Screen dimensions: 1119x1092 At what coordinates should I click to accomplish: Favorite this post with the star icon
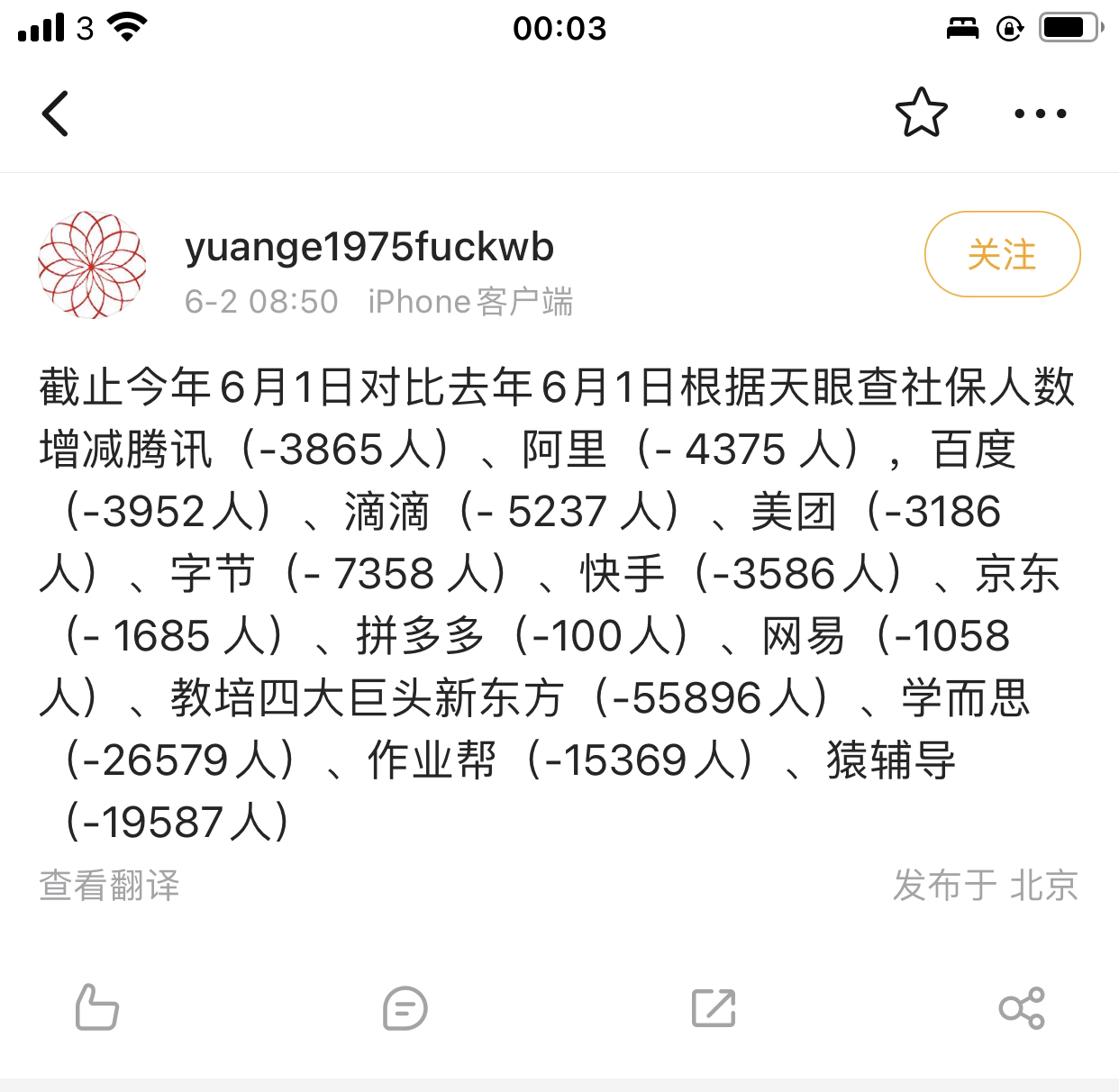click(x=921, y=114)
